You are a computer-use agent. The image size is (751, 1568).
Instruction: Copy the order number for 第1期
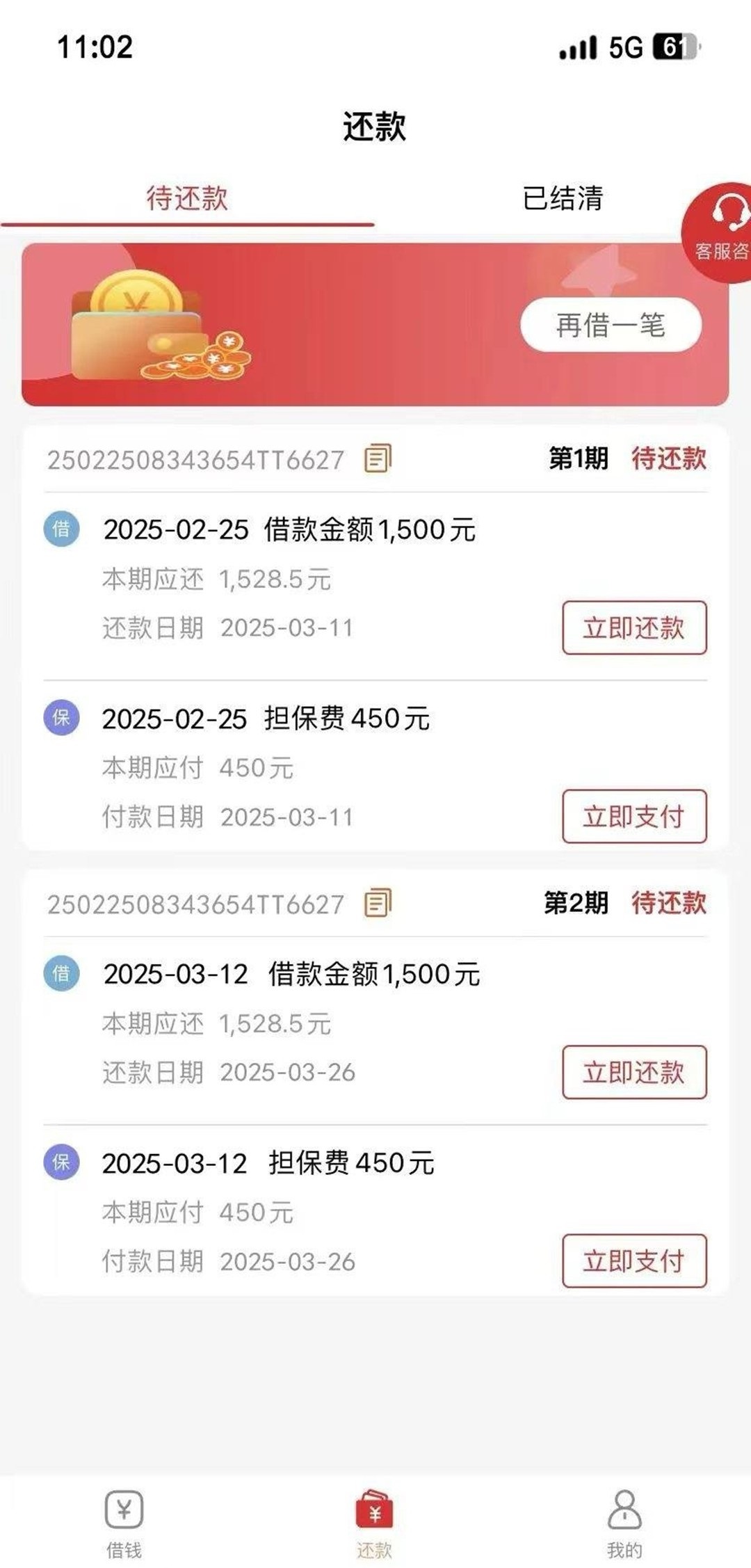tap(378, 458)
